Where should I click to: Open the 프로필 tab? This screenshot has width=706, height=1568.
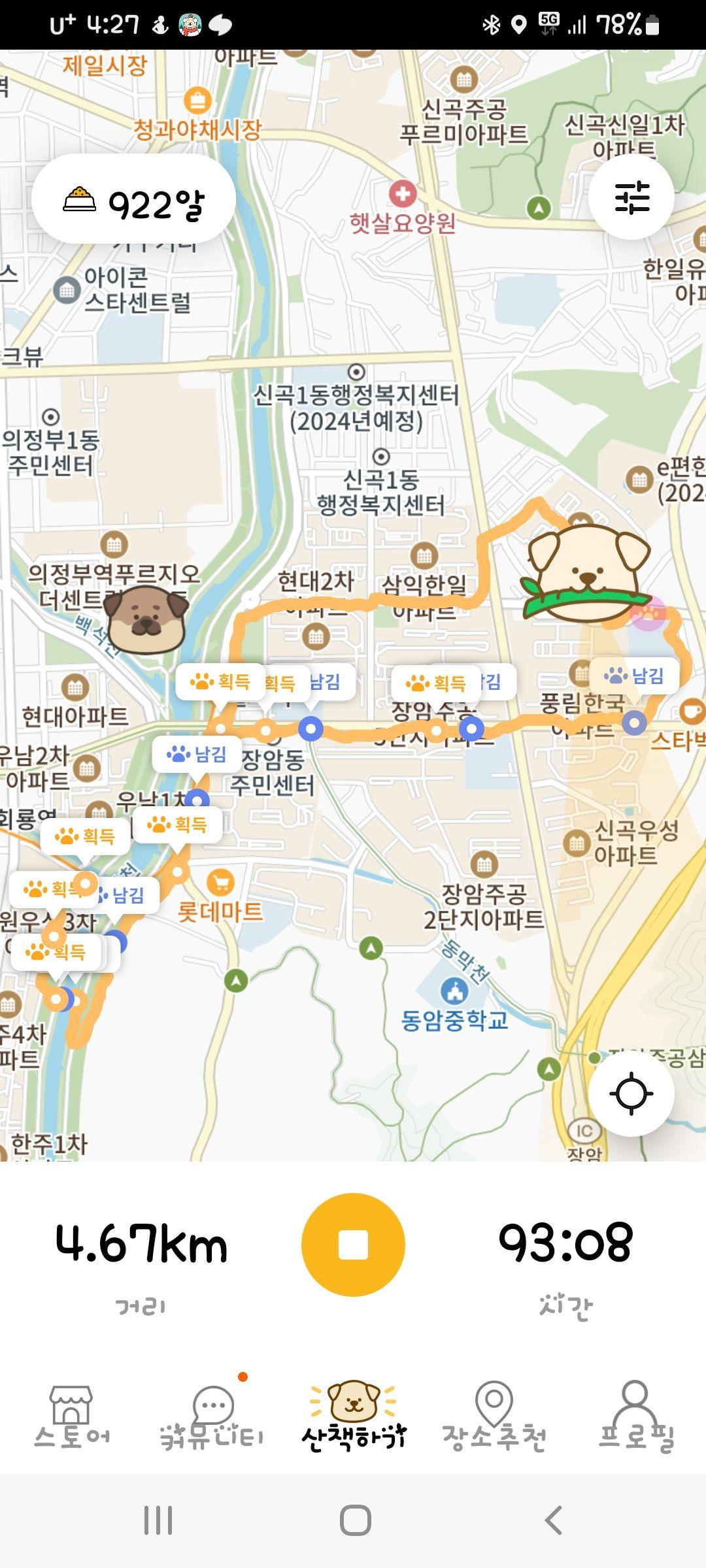point(635,1415)
